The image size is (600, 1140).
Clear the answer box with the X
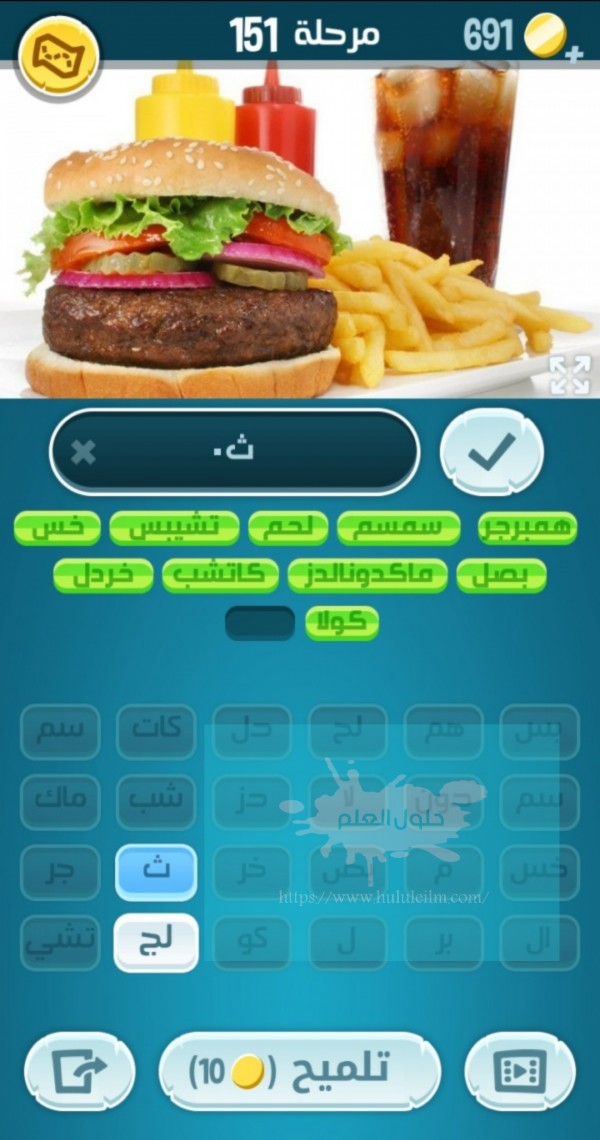[85, 452]
